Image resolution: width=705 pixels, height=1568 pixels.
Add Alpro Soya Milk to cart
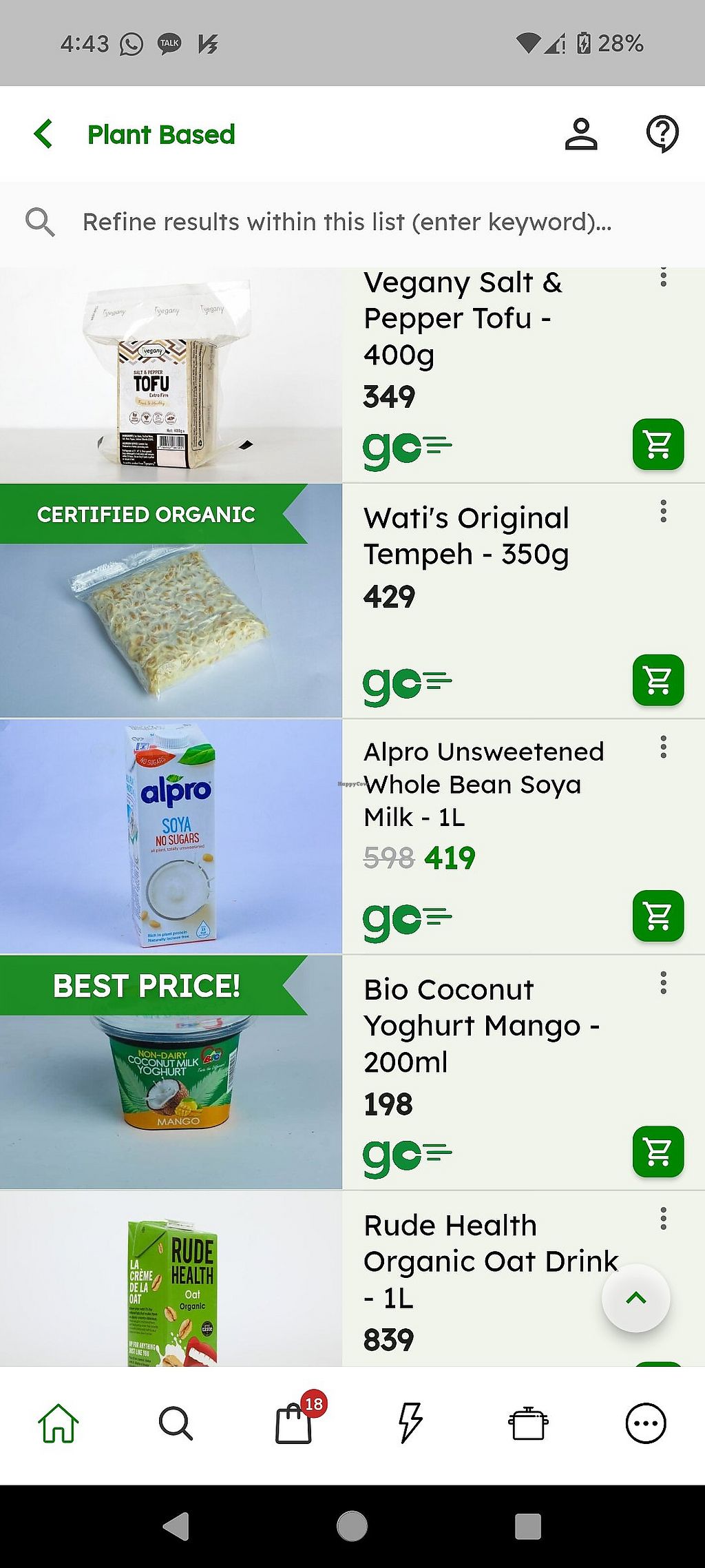tap(657, 916)
